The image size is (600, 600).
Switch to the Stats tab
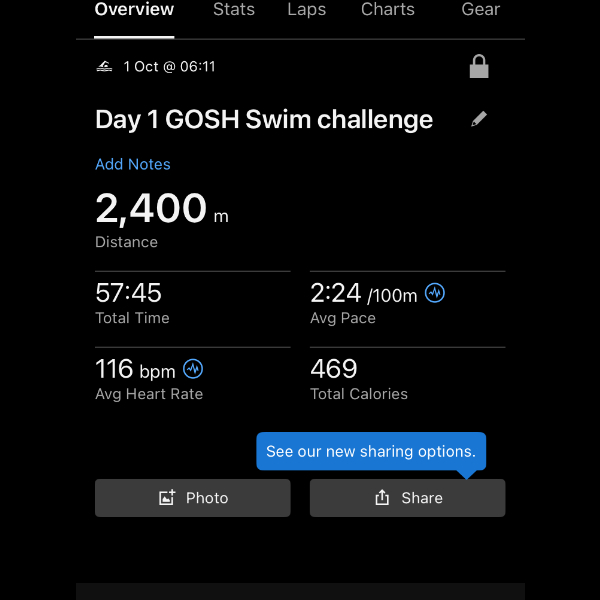point(234,10)
